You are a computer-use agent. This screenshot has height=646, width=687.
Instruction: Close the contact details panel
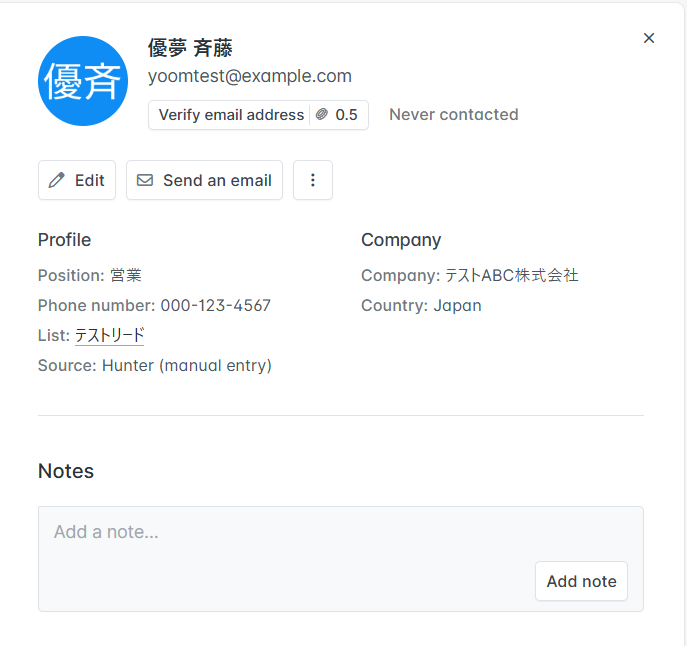click(x=649, y=38)
